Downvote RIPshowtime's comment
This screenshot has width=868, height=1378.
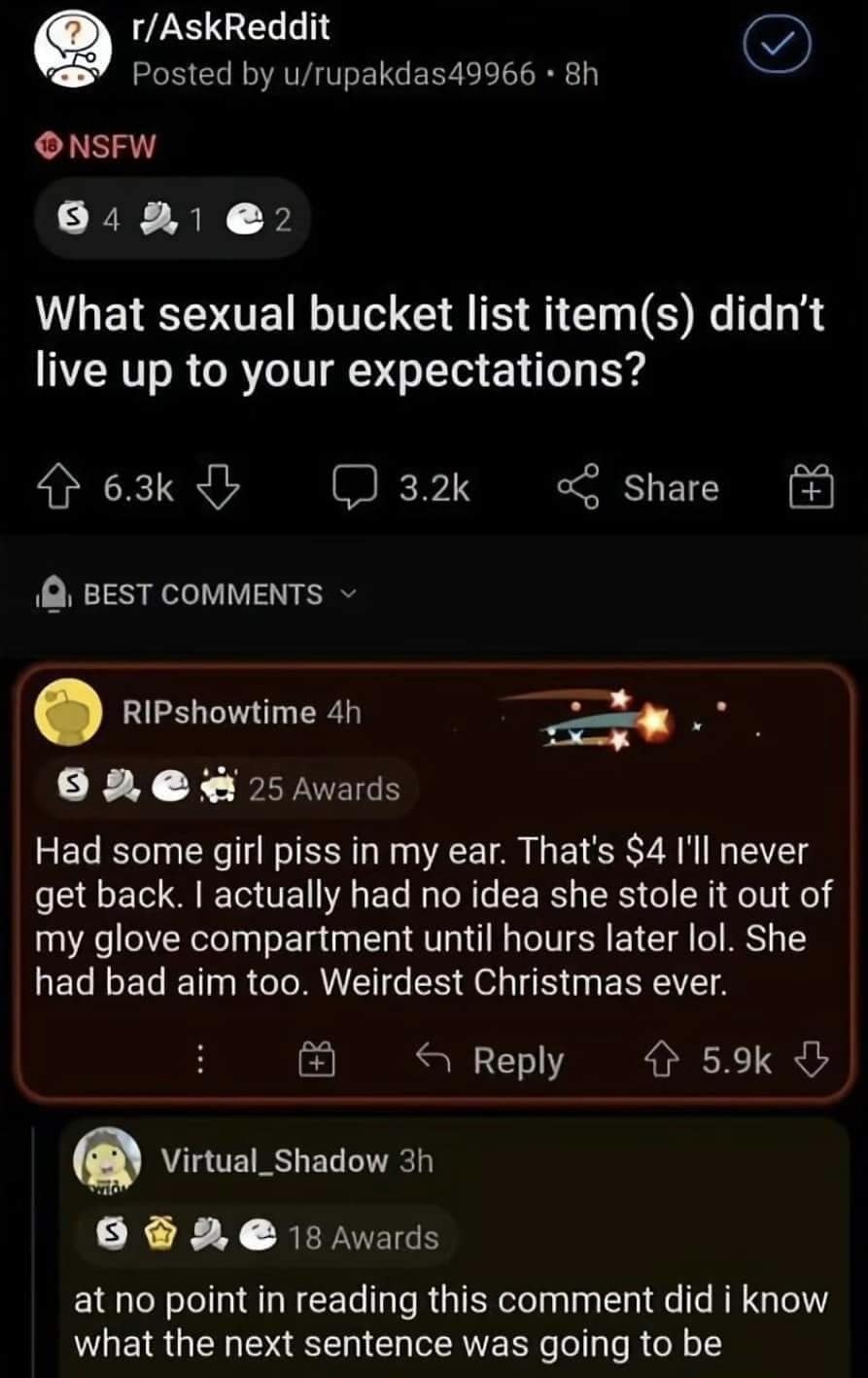click(x=815, y=1061)
